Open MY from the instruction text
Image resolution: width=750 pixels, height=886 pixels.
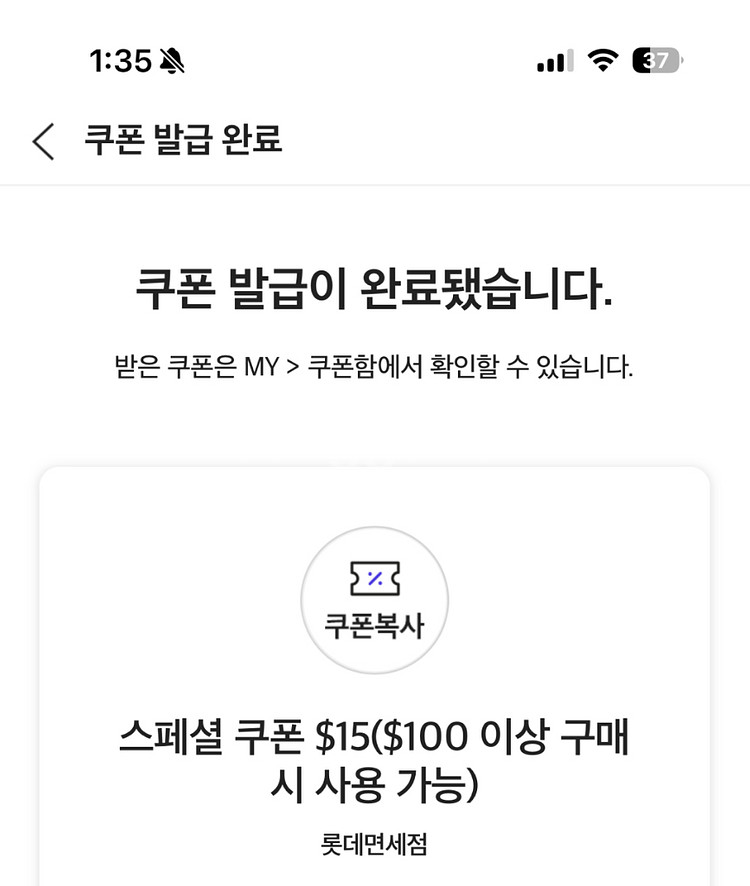coord(263,368)
